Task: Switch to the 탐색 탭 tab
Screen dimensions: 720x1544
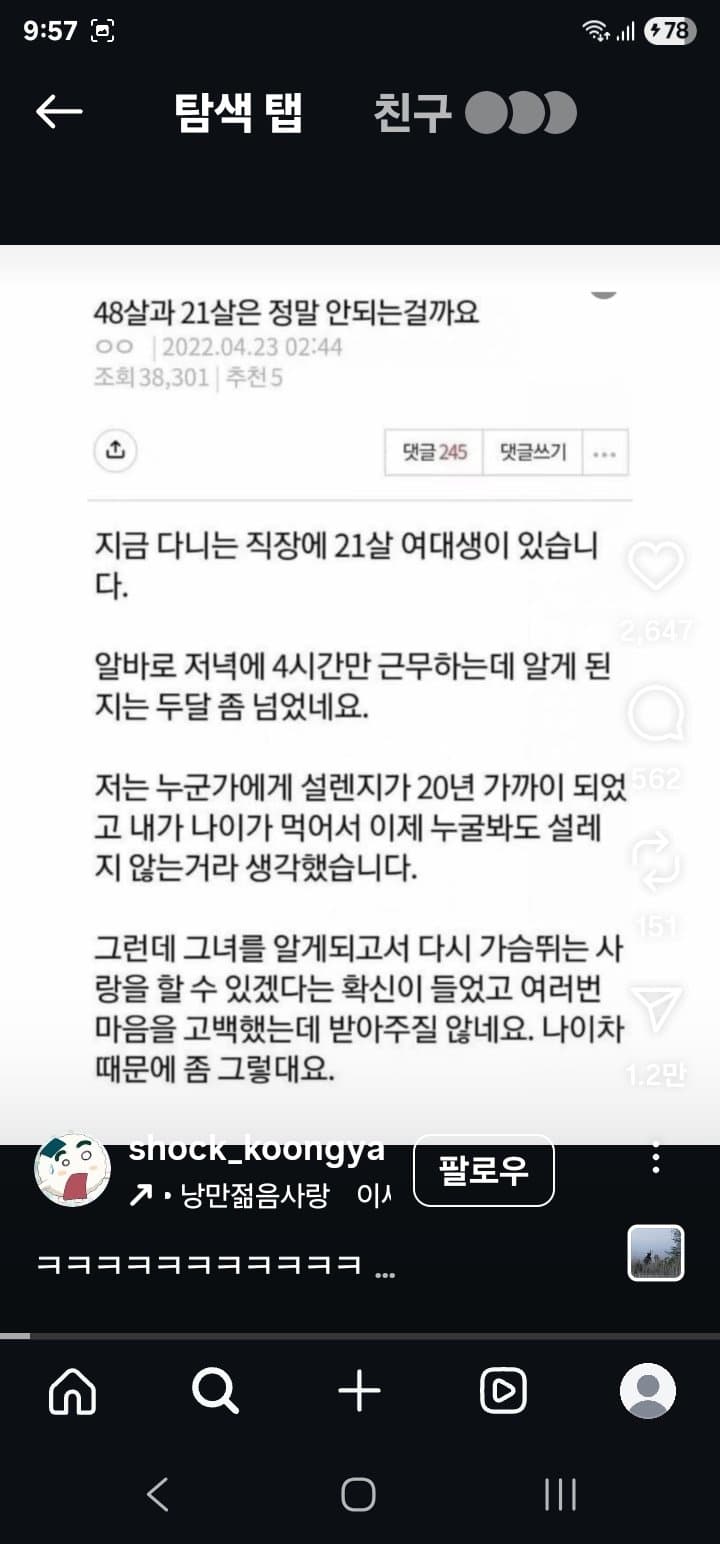Action: click(x=238, y=112)
